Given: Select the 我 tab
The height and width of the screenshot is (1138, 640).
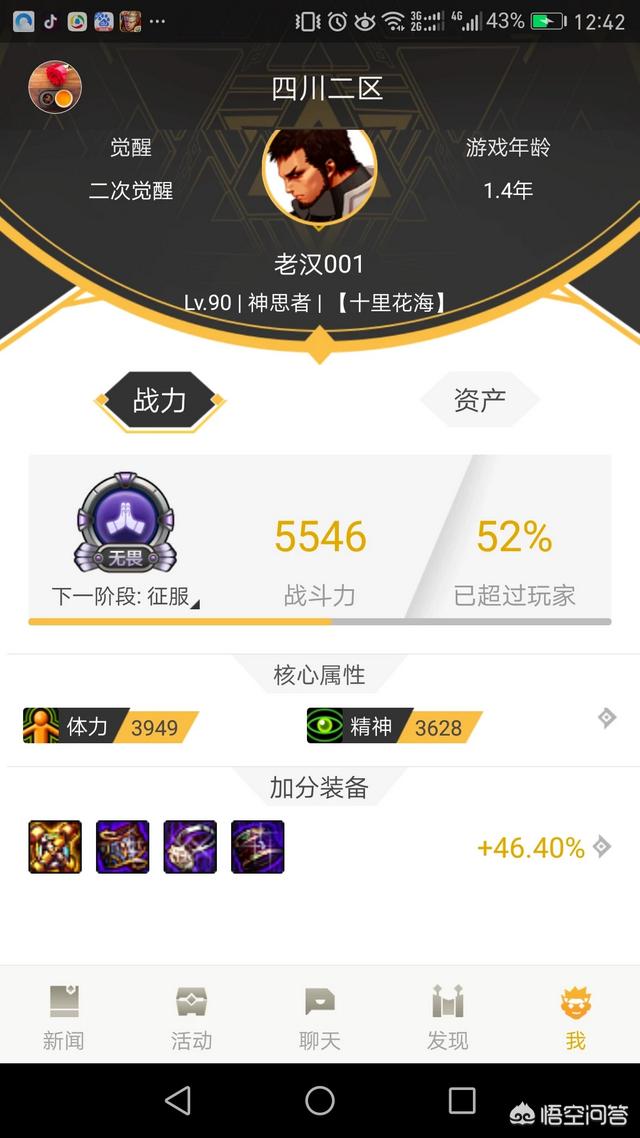Looking at the screenshot, I should (x=575, y=1017).
